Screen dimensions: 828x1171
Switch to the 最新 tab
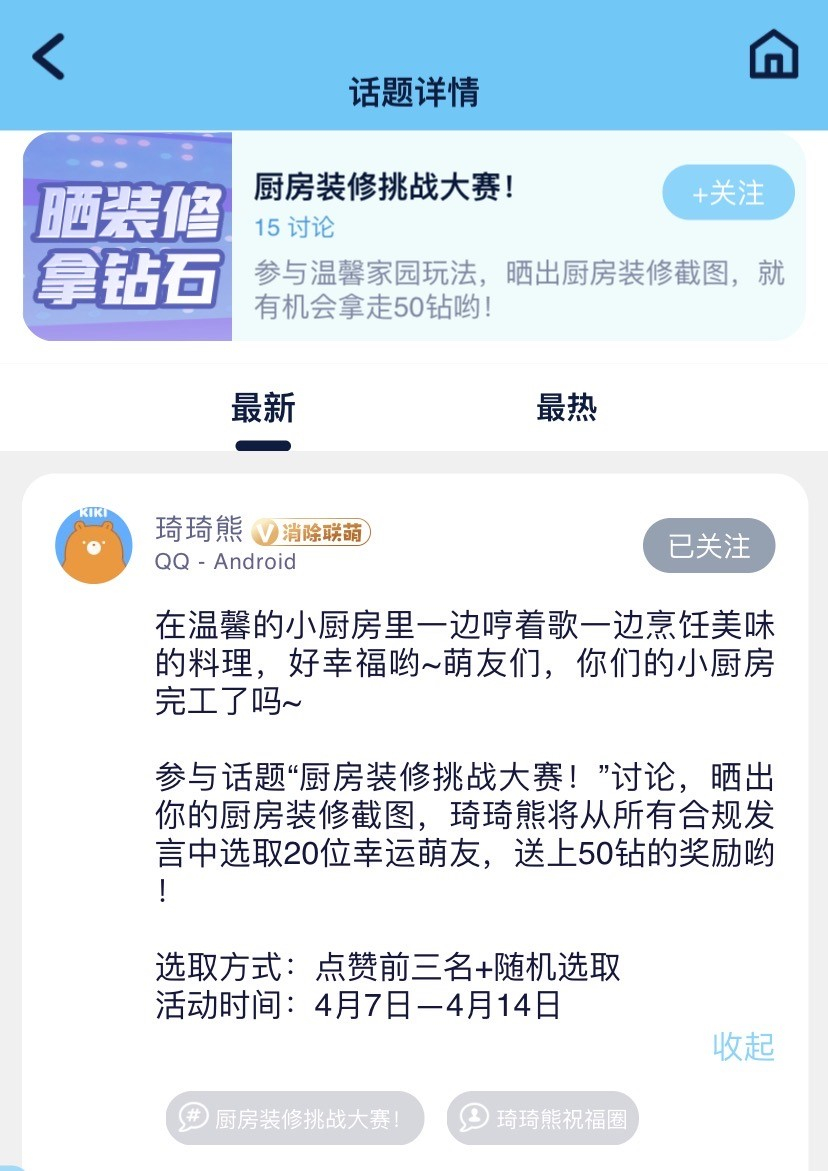tap(263, 408)
